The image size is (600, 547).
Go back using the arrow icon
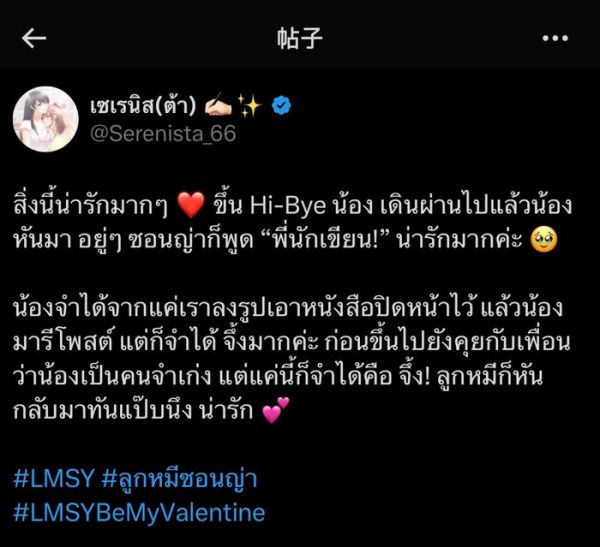(35, 38)
